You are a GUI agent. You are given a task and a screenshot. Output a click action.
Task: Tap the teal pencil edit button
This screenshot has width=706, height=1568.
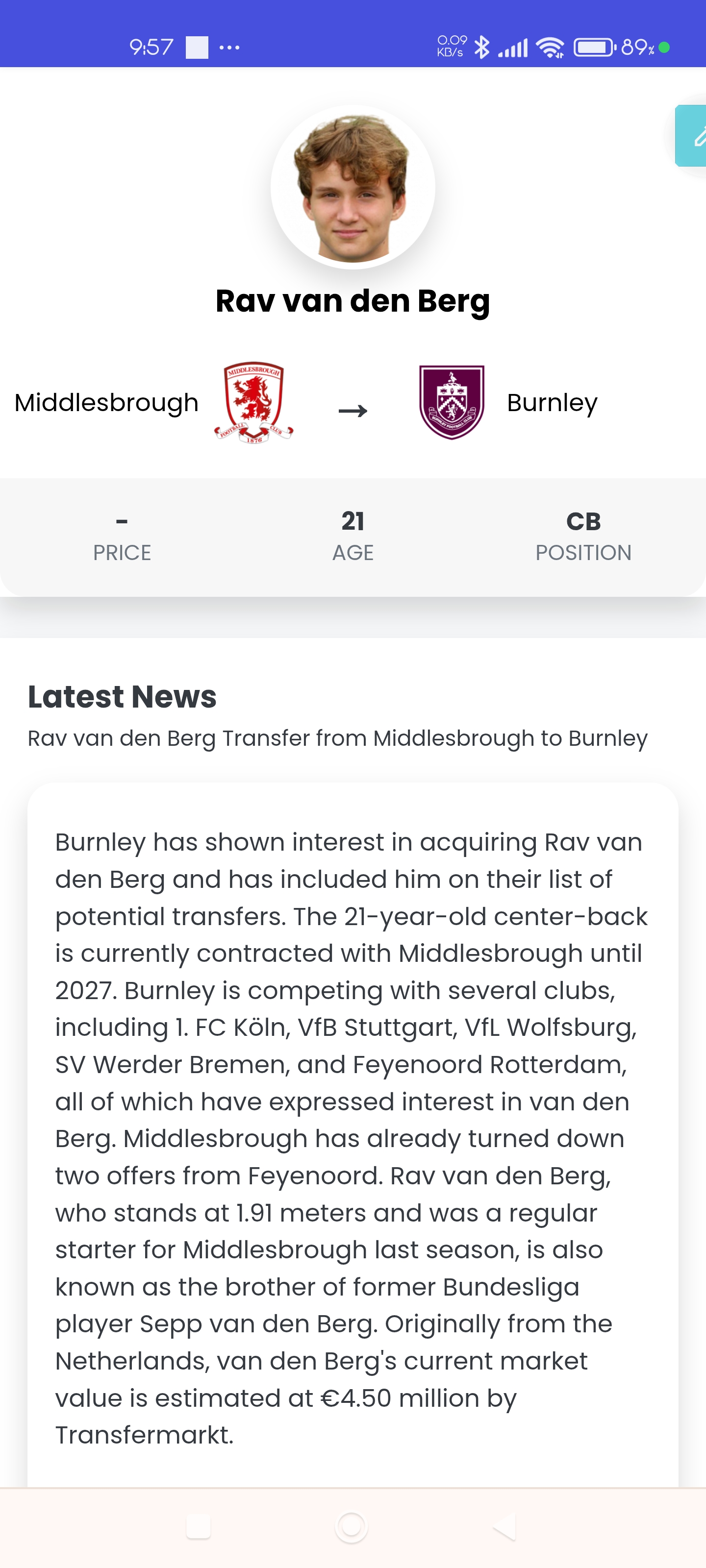pos(693,136)
